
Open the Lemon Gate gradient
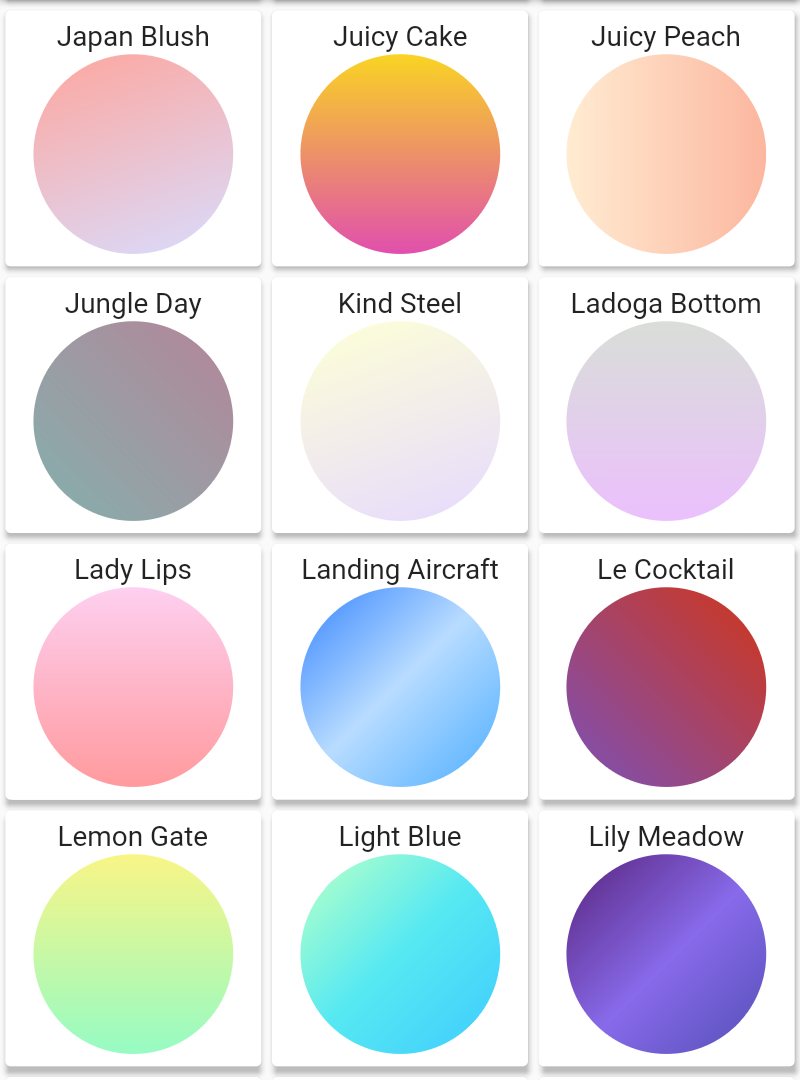[x=133, y=954]
